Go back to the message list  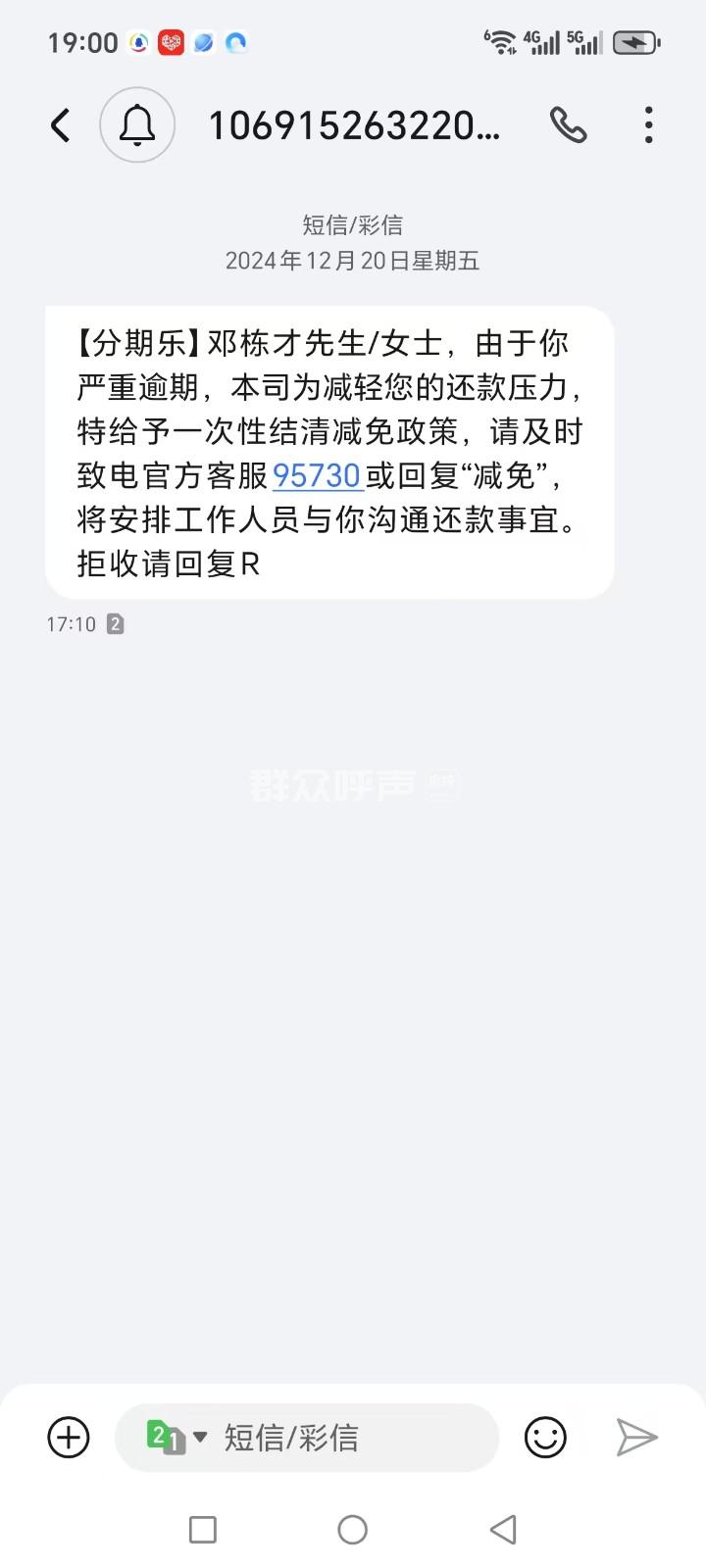[61, 125]
